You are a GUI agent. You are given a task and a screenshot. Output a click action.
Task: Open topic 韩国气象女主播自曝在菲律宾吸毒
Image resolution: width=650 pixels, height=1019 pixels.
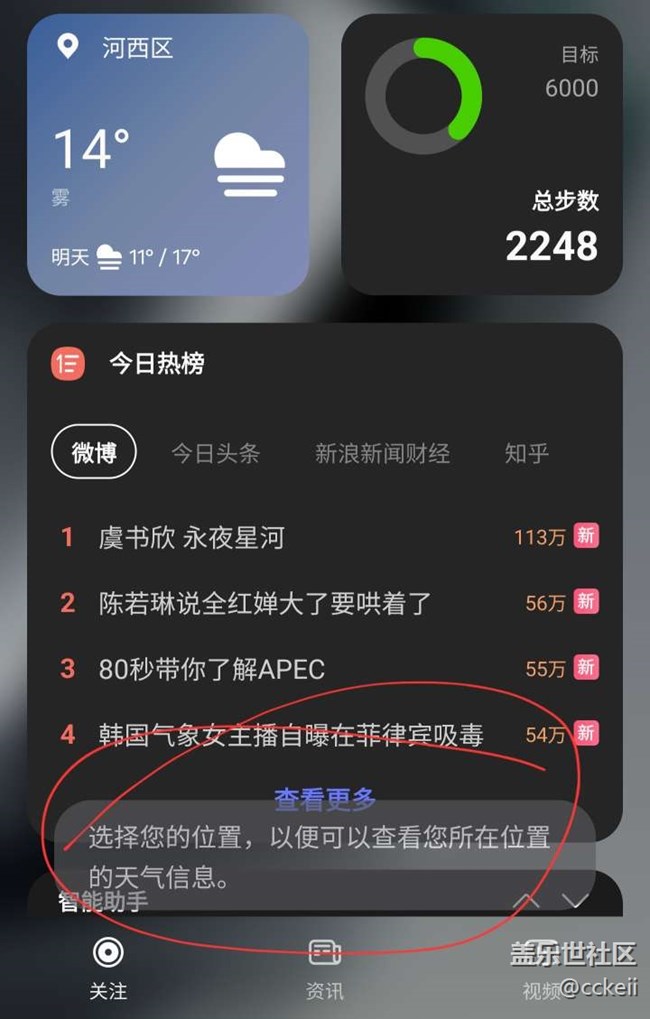(291, 735)
